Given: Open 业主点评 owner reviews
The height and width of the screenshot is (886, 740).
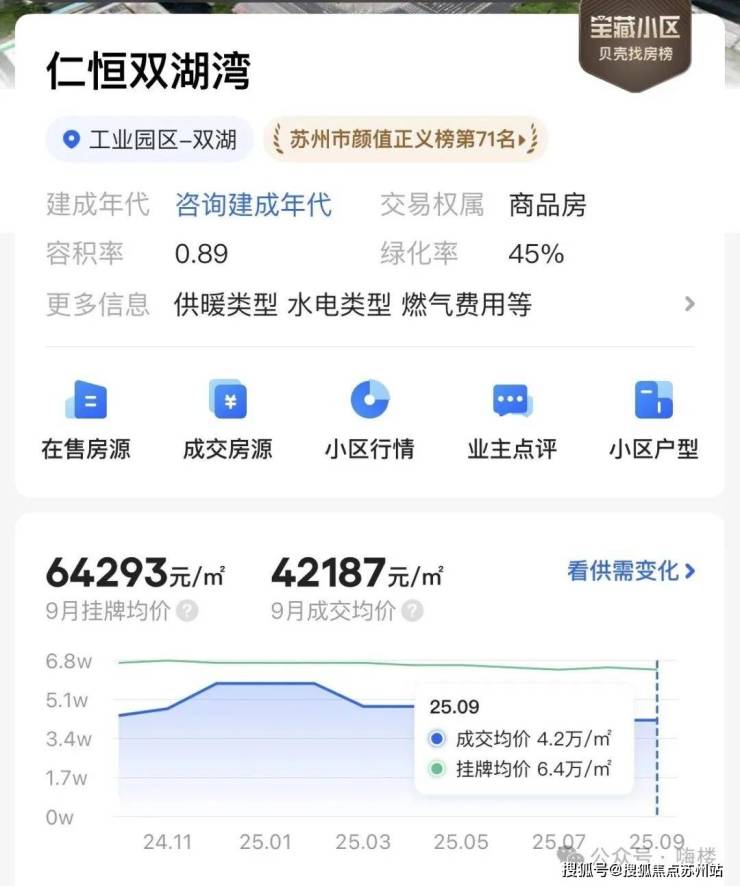Looking at the screenshot, I should tap(512, 420).
